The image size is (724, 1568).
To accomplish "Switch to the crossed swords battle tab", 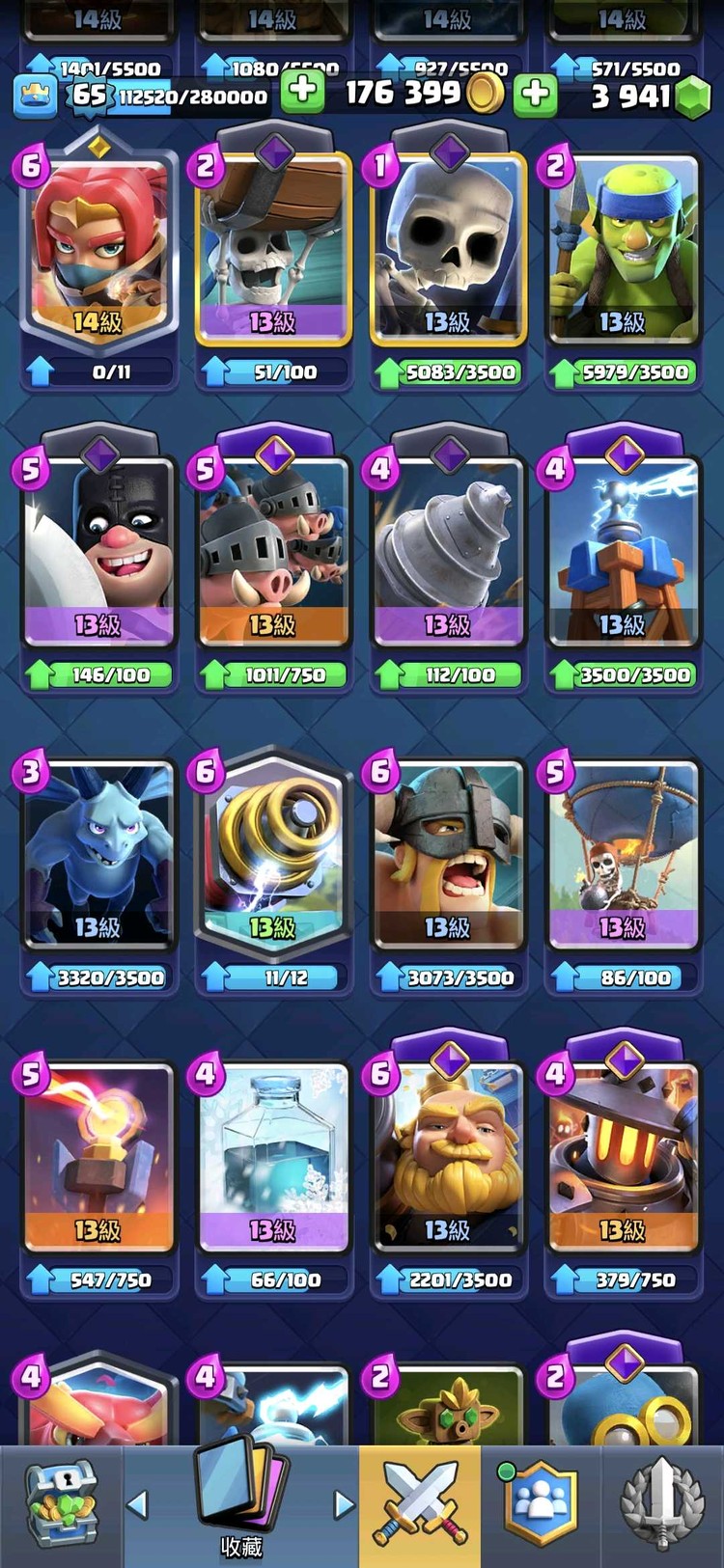I will [420, 1505].
